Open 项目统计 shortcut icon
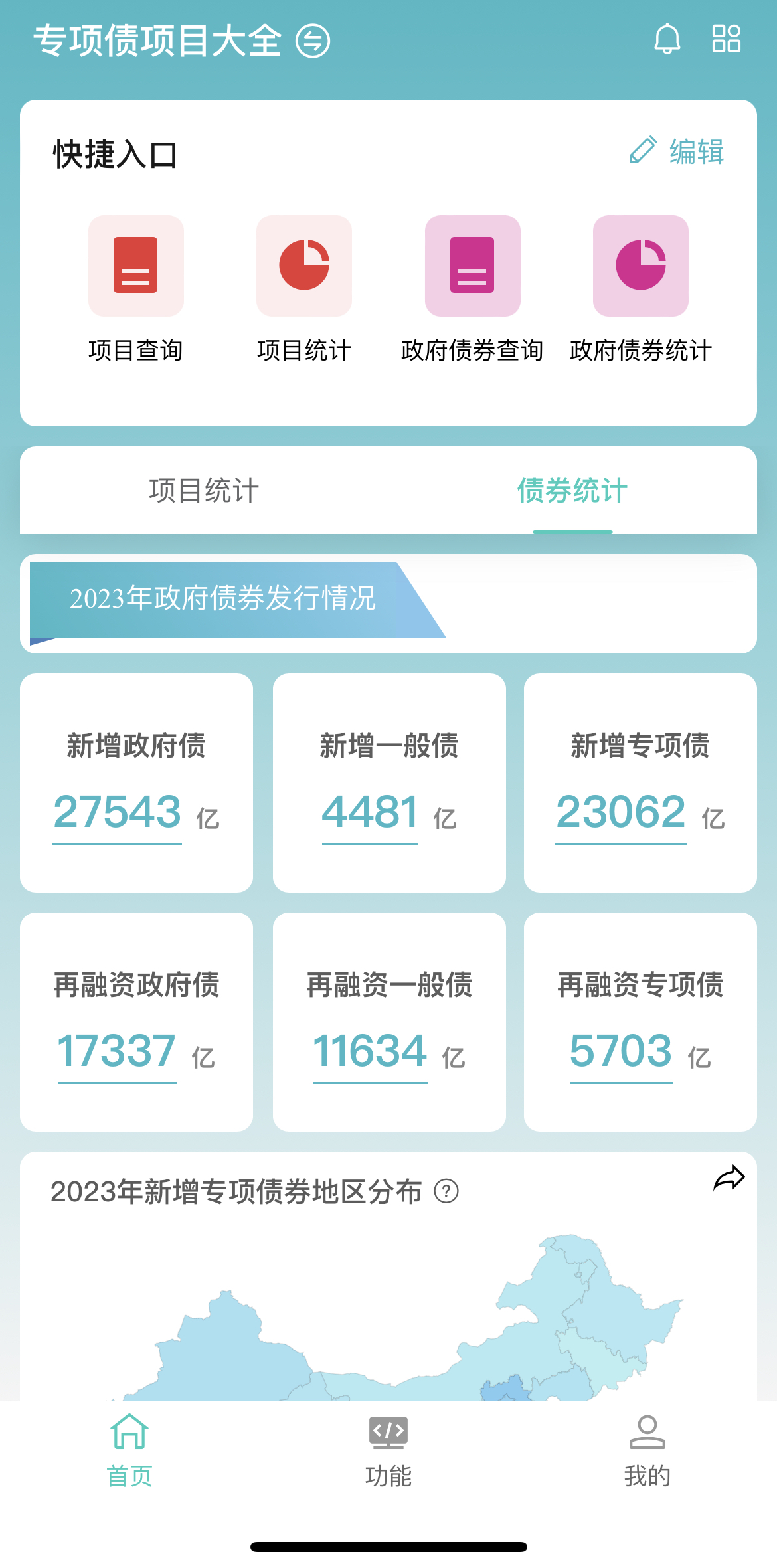The height and width of the screenshot is (1568, 777). click(304, 266)
